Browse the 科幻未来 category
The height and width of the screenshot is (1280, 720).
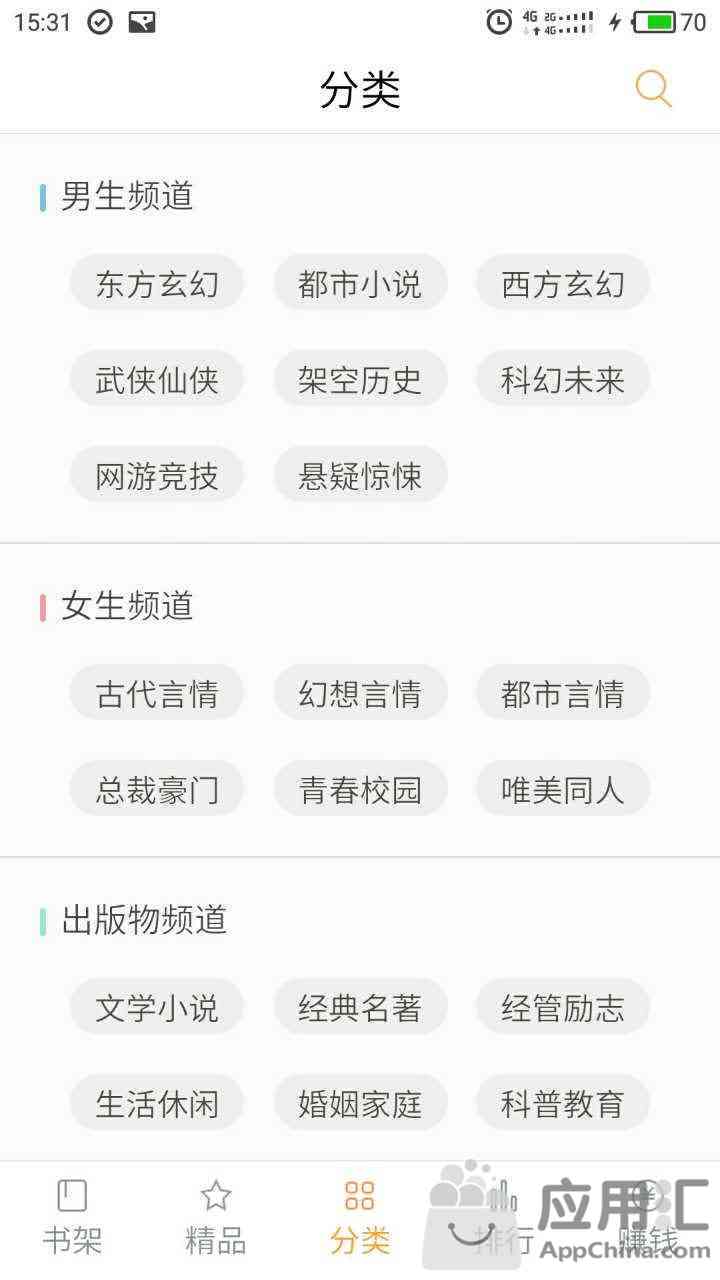click(x=563, y=379)
